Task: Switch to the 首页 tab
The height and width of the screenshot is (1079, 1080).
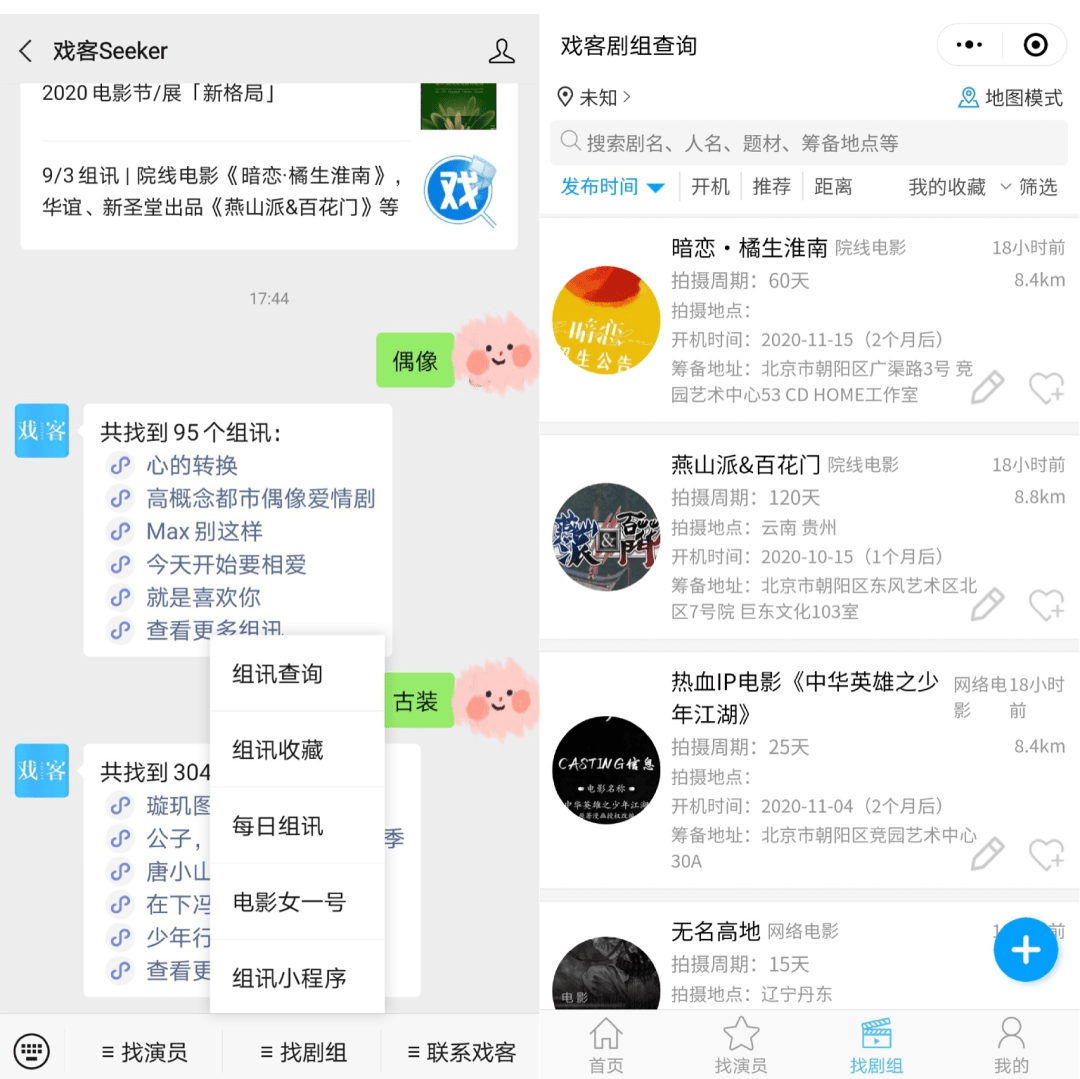Action: coord(606,1045)
